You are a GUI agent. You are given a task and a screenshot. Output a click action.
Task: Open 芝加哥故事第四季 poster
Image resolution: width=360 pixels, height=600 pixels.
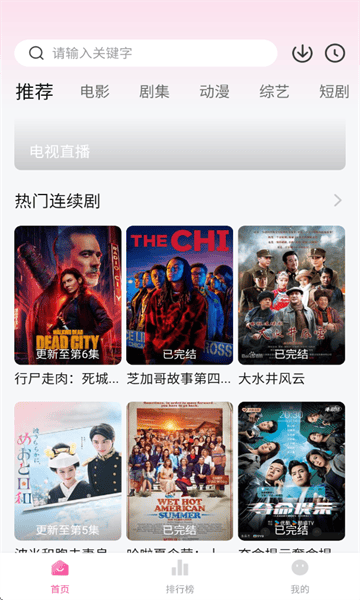point(179,295)
